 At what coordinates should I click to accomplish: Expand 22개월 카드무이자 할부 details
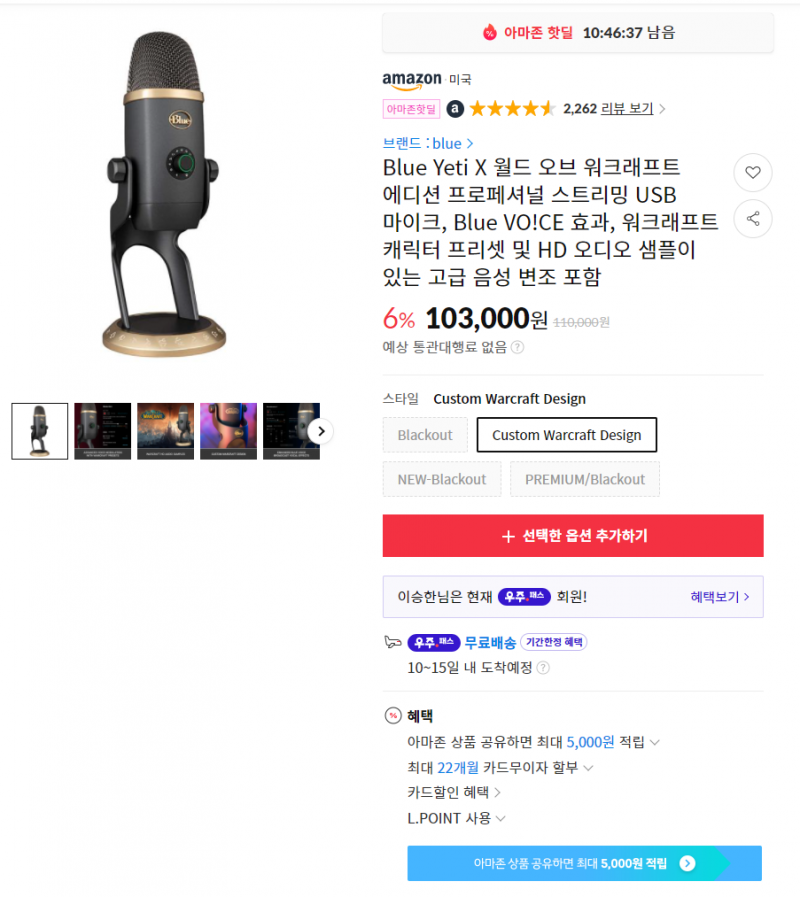point(588,768)
